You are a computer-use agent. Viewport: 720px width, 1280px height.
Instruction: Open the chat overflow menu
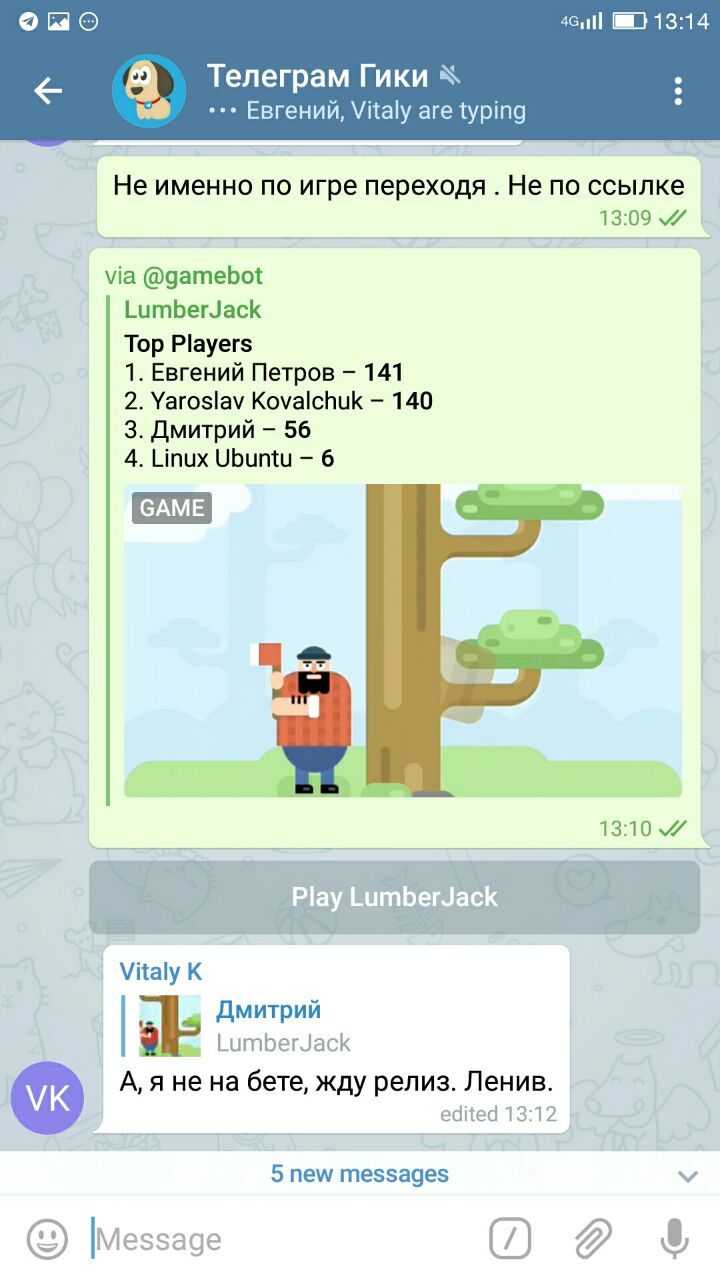click(678, 91)
